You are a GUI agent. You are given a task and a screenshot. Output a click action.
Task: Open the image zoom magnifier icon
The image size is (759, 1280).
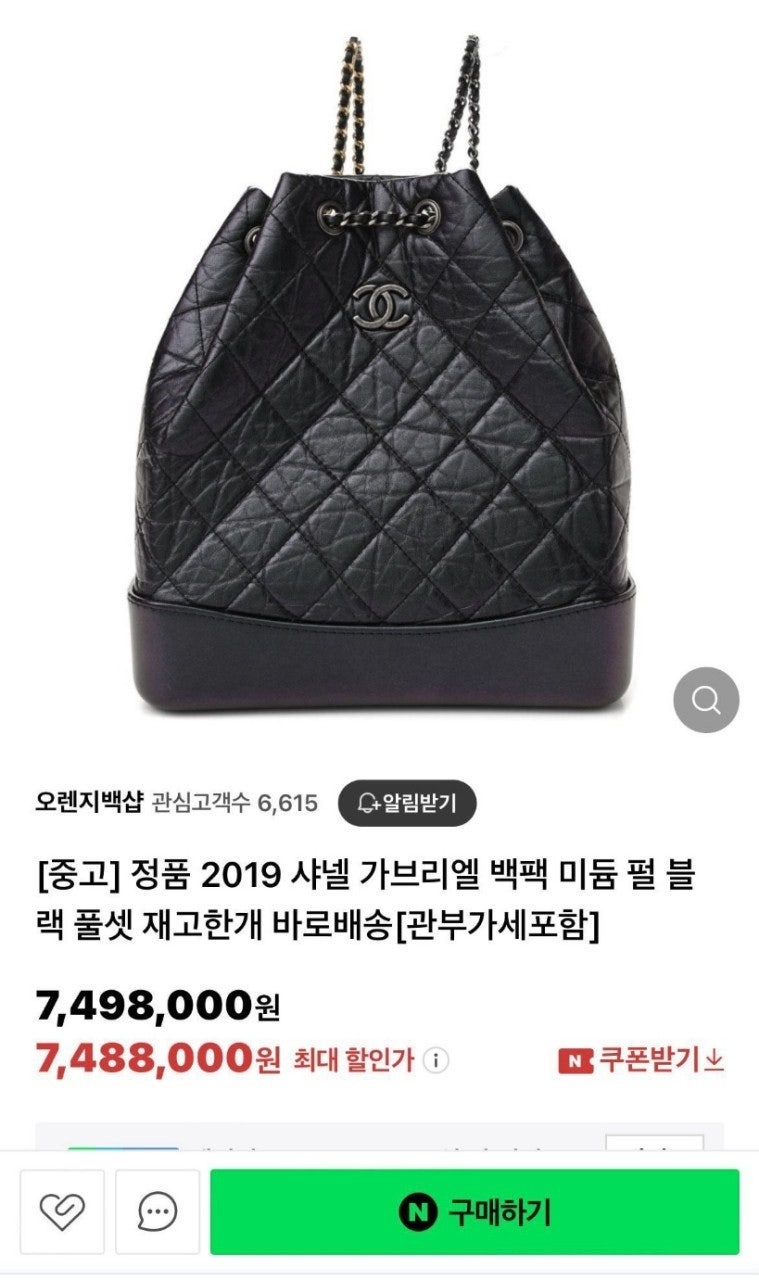click(708, 700)
